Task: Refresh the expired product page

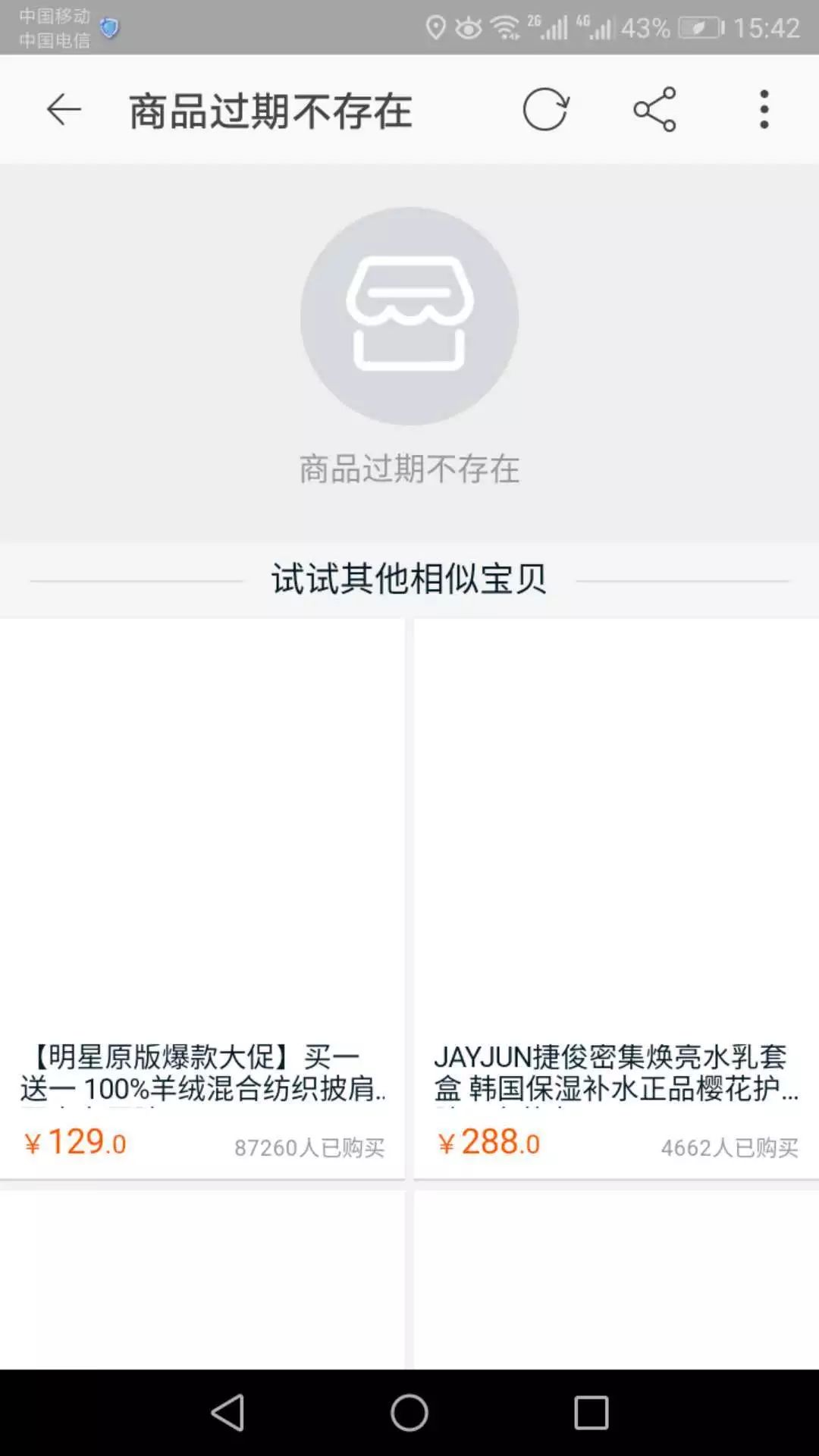Action: click(548, 108)
